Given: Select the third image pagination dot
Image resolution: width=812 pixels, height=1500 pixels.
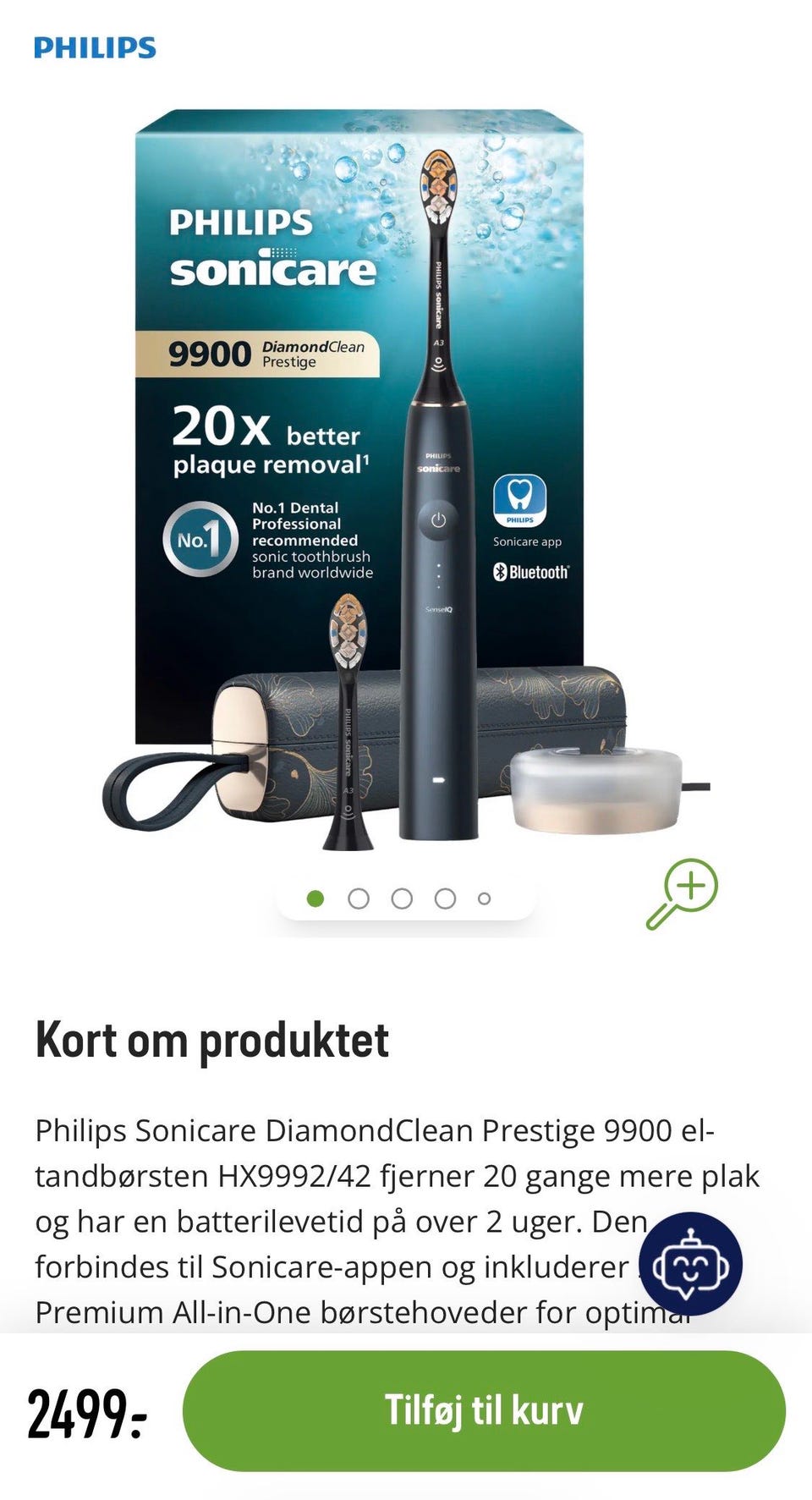Looking at the screenshot, I should click(x=402, y=898).
